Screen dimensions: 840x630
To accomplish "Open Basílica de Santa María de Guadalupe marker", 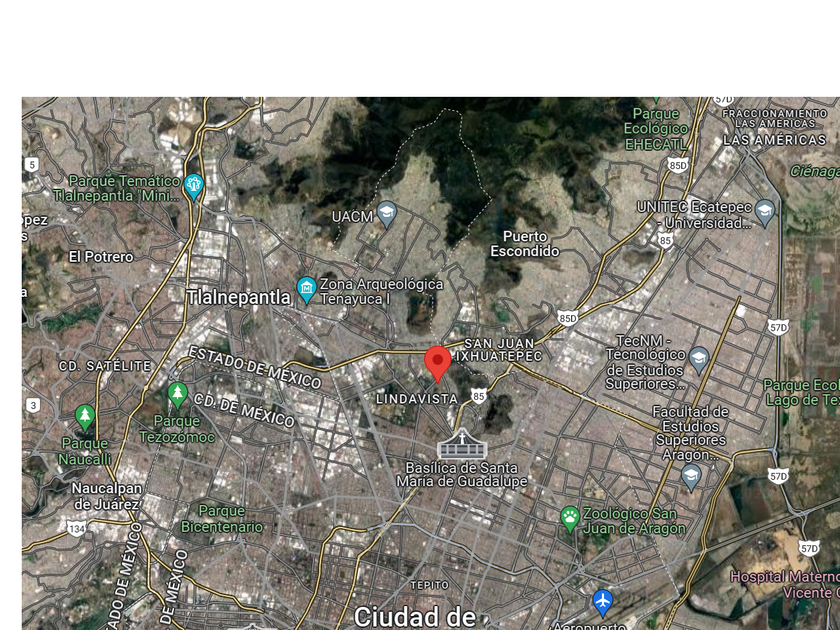I will click(x=461, y=445).
